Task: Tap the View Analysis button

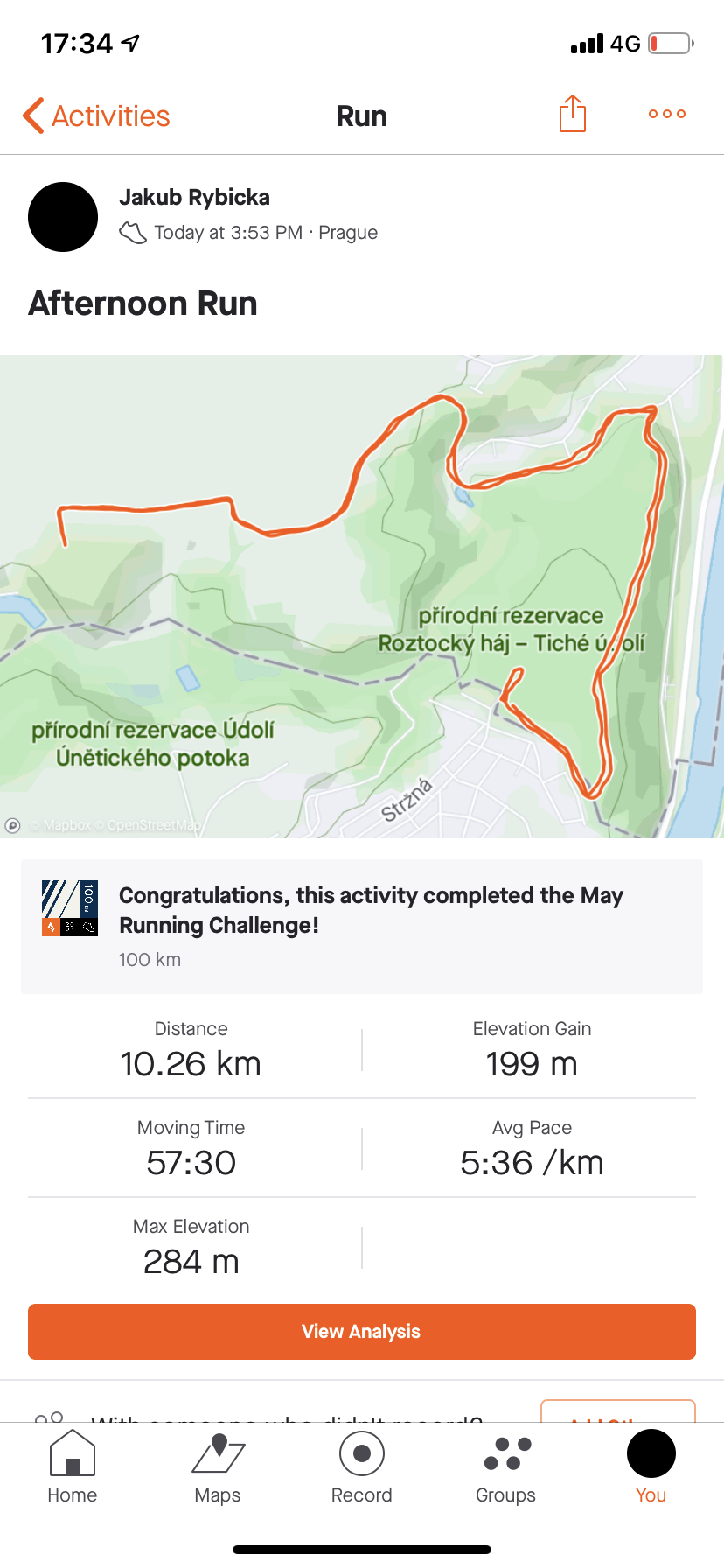Action: (362, 1332)
